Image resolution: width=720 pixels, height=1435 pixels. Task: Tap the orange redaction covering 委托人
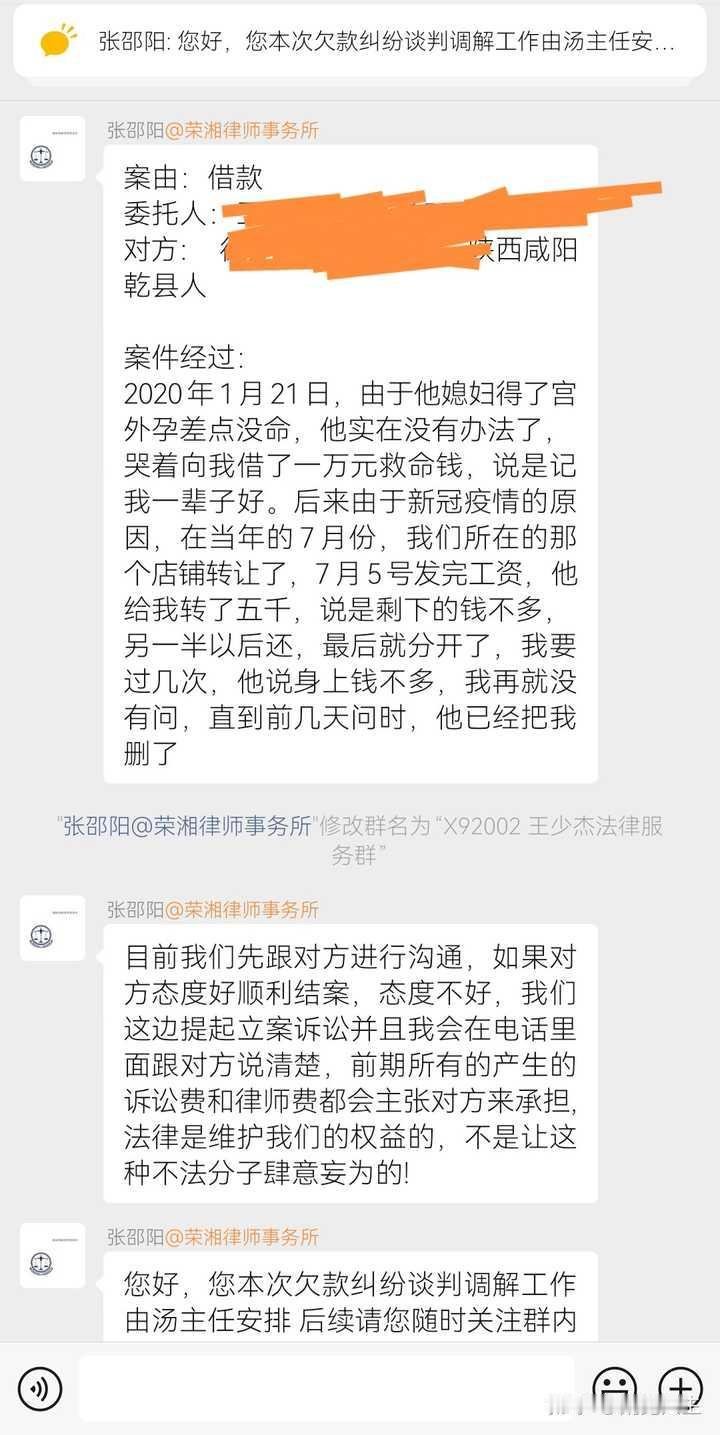coord(400,210)
